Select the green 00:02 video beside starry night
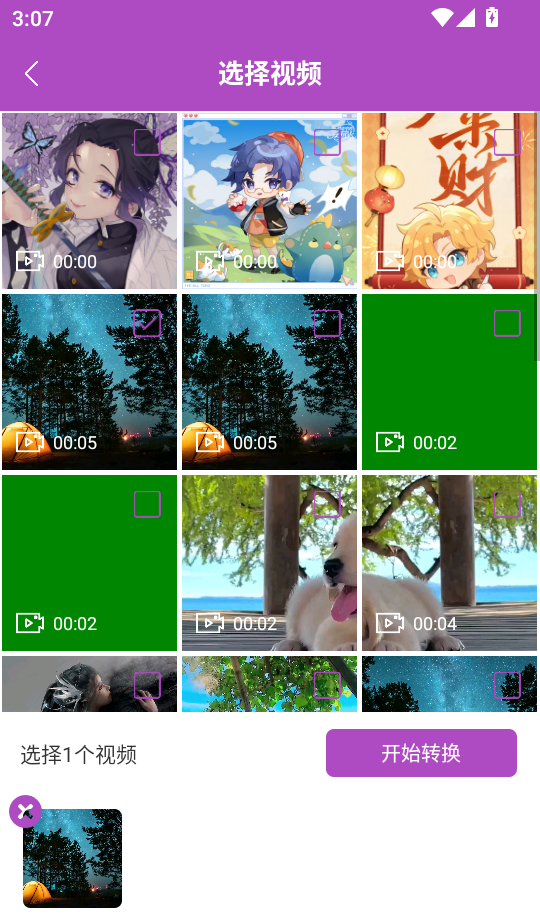Viewport: 540px width, 917px height. tap(507, 323)
